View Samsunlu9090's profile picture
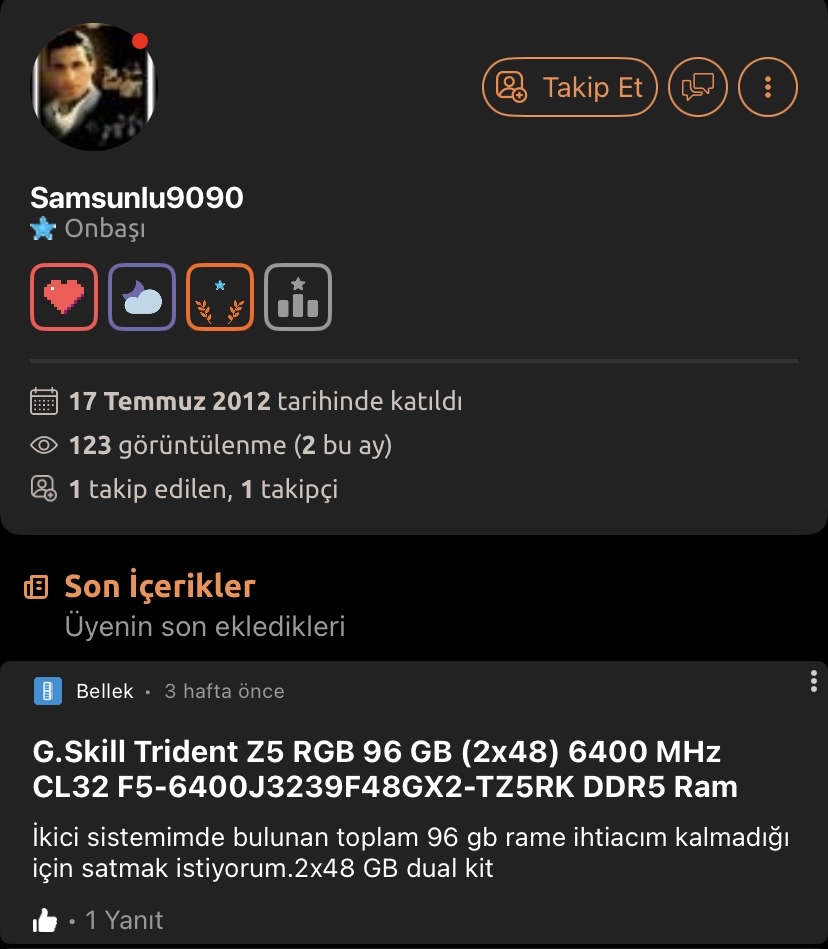This screenshot has width=828, height=949. point(94,88)
